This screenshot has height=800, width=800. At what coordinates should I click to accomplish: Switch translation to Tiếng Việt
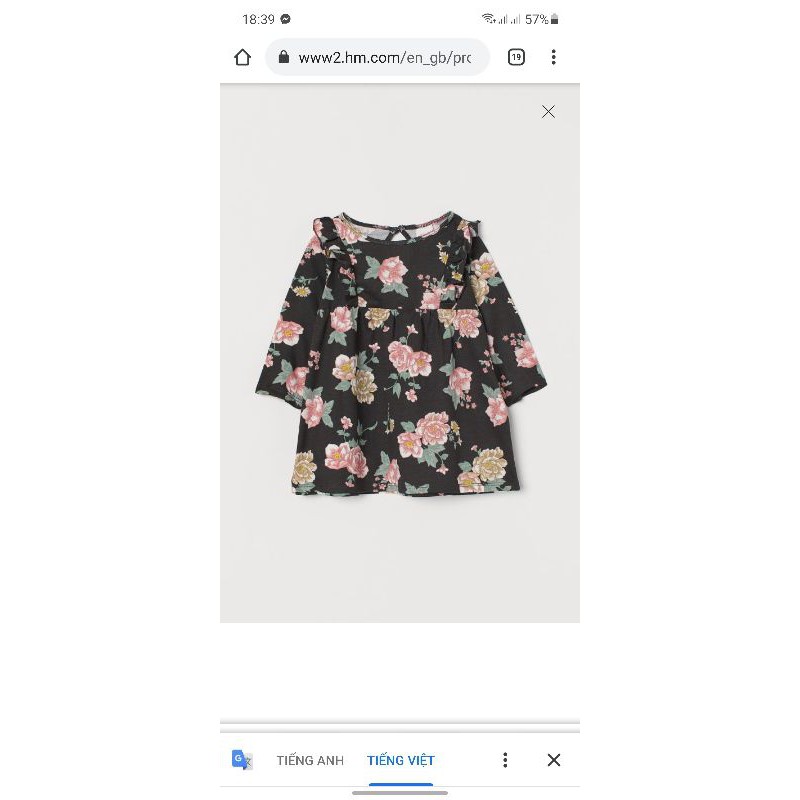[401, 760]
